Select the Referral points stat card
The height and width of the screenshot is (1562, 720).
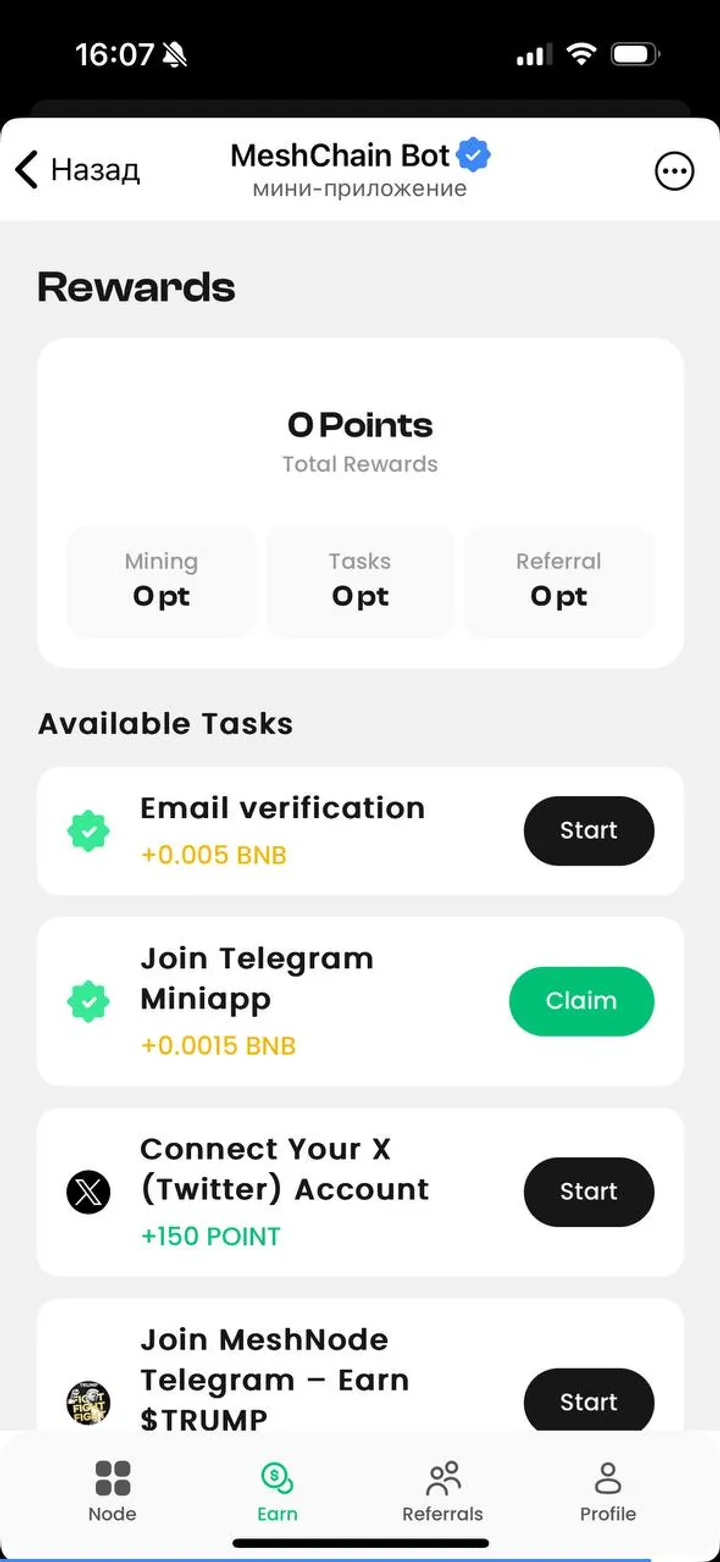pos(558,580)
